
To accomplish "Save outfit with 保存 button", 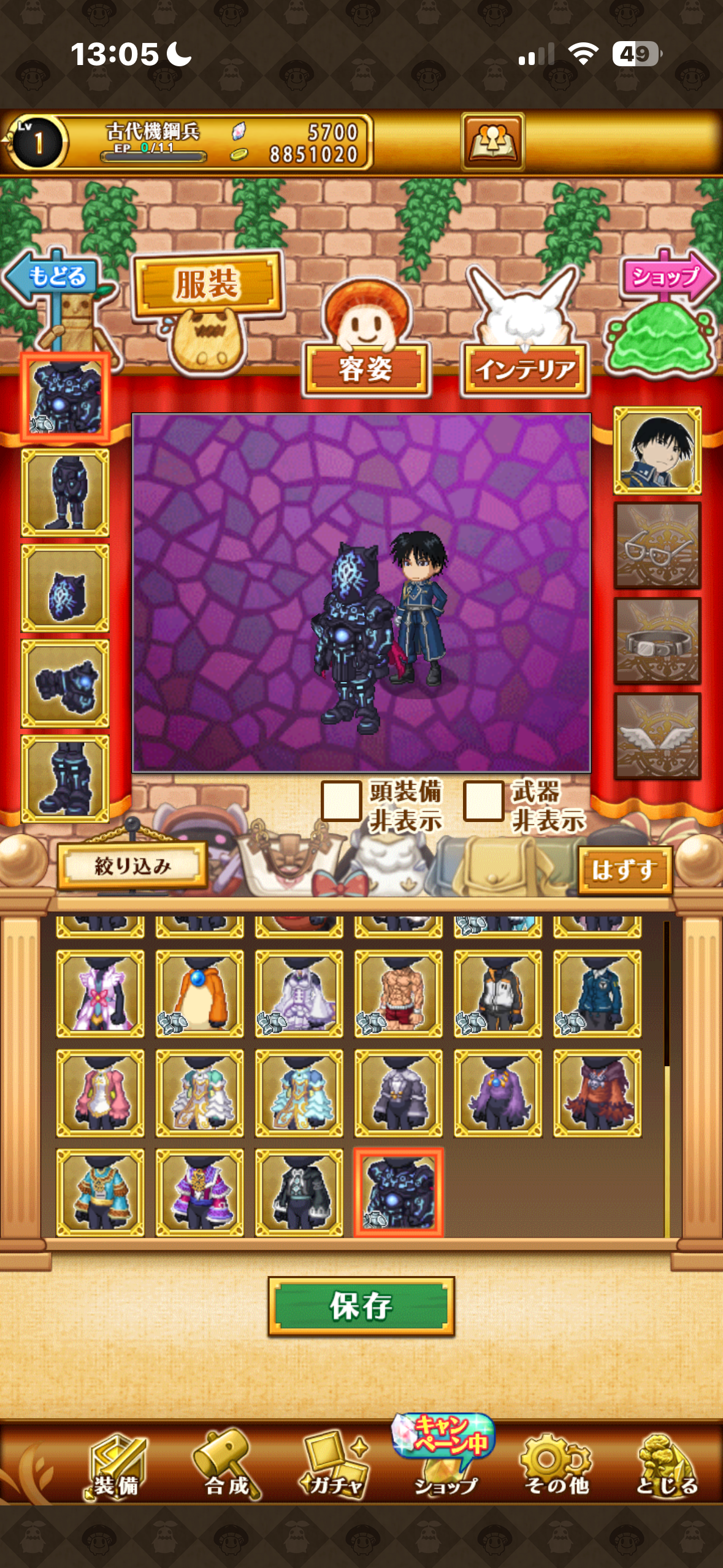I will point(361,1306).
